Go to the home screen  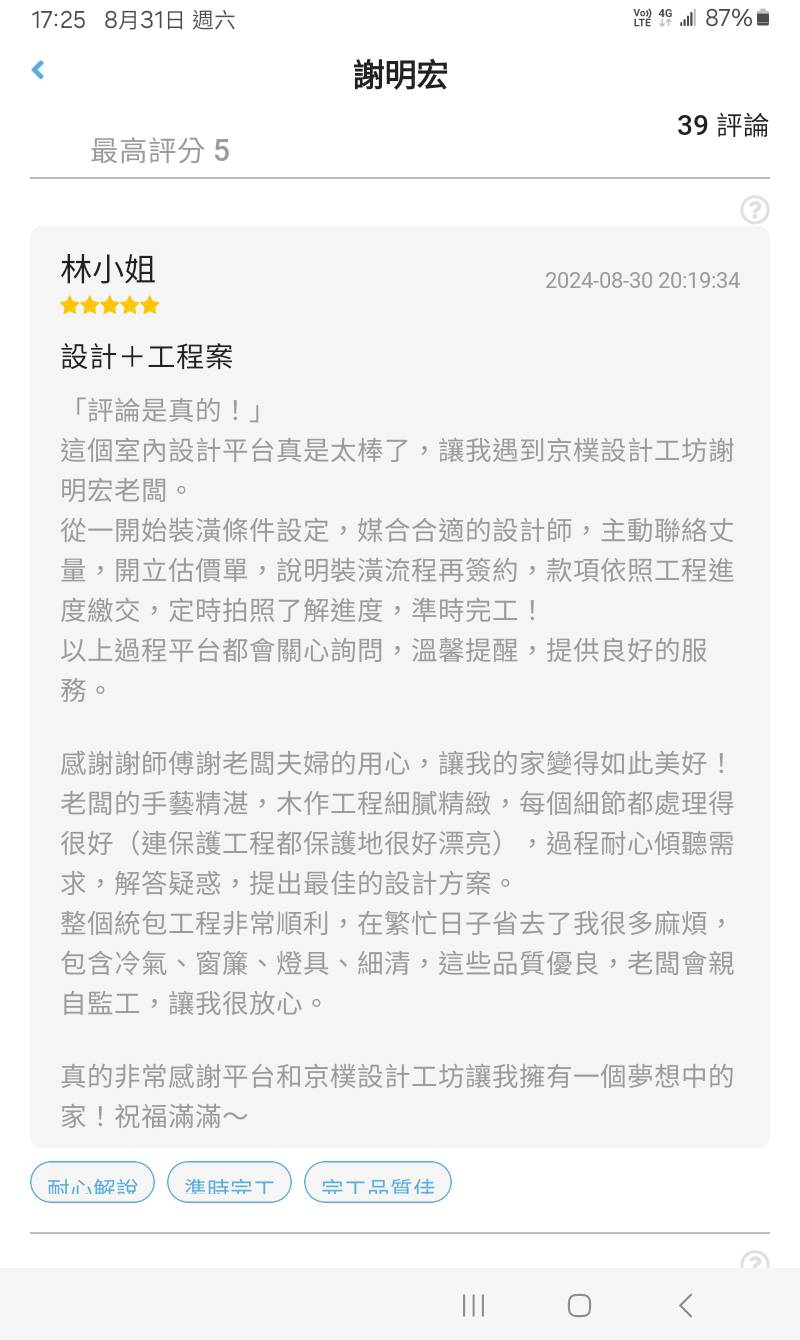[x=579, y=1305]
